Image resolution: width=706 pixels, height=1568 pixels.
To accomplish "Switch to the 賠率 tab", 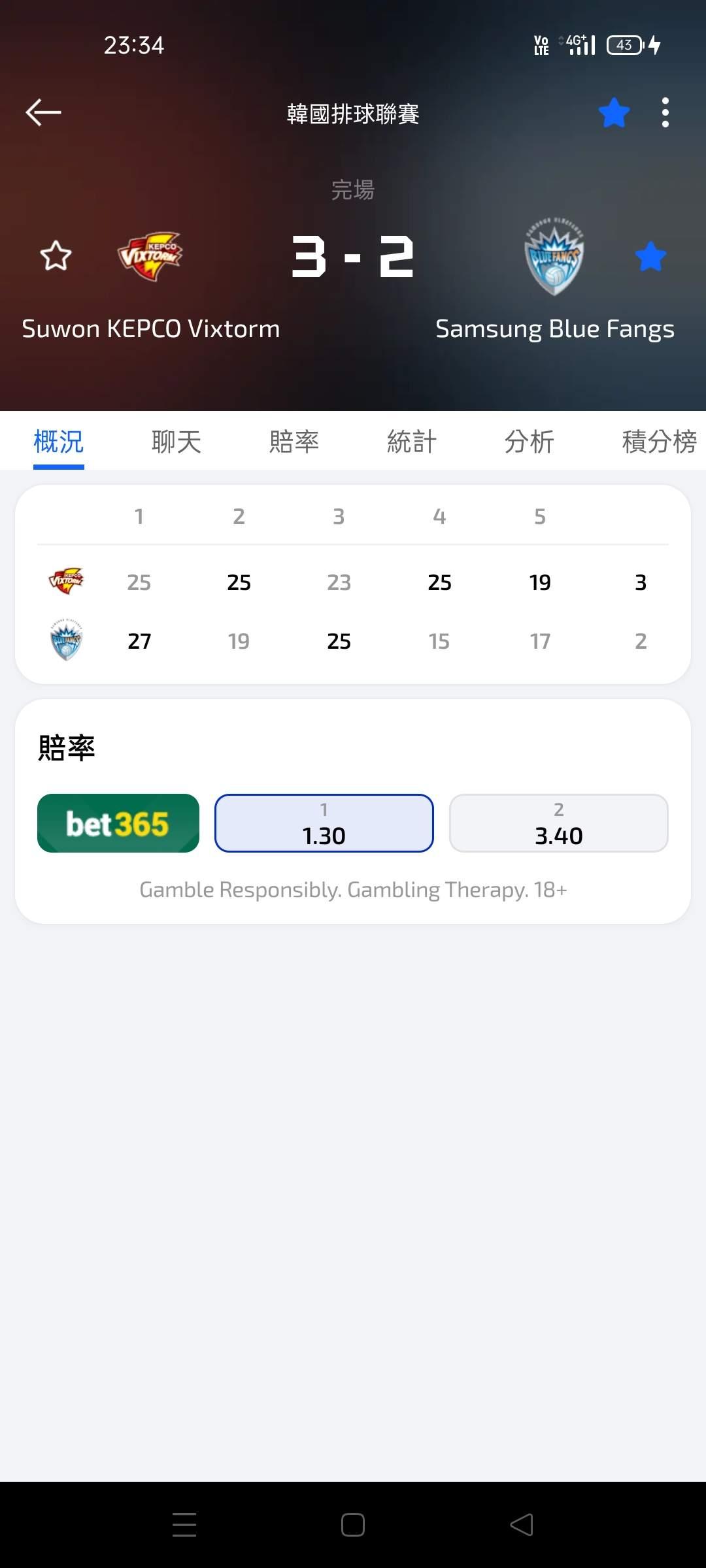I will click(x=294, y=442).
